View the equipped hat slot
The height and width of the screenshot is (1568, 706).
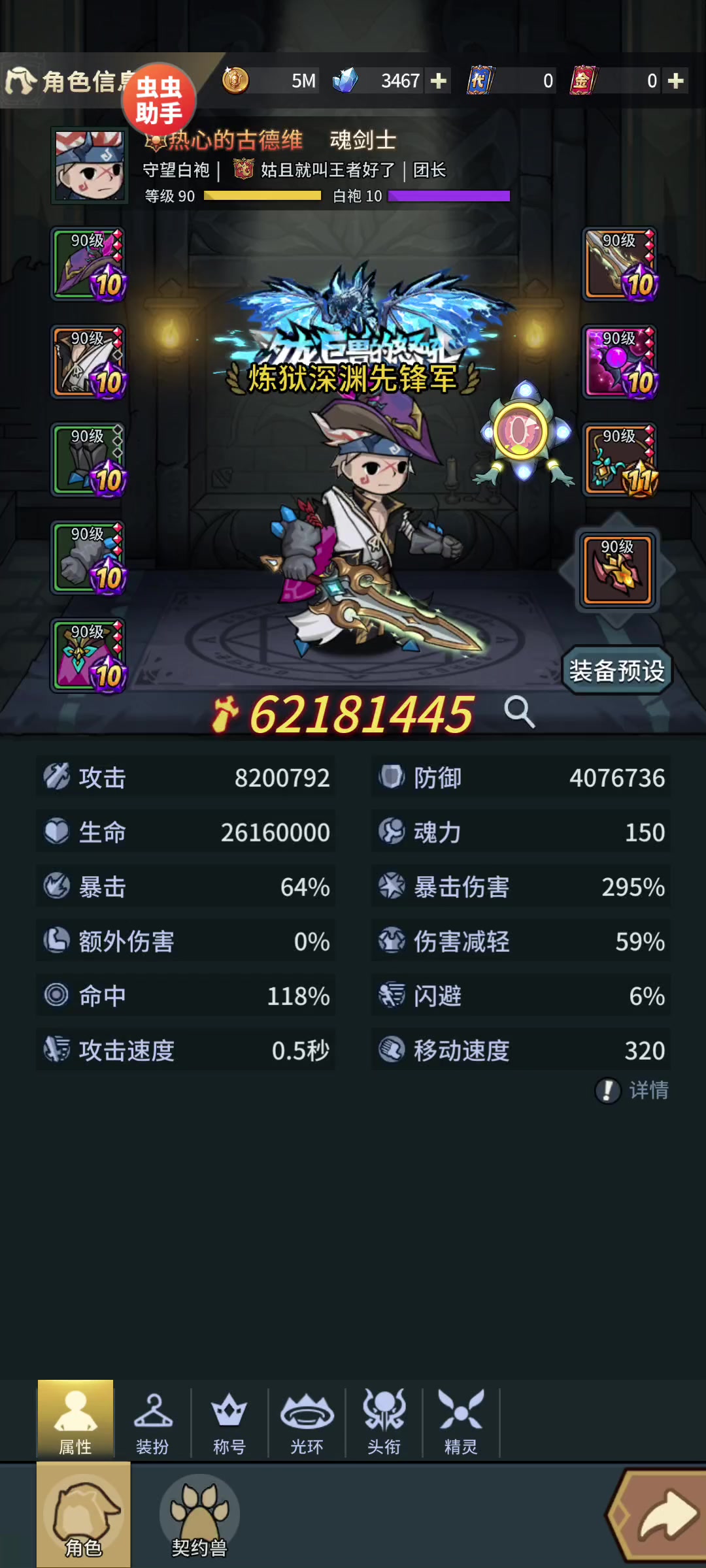[x=88, y=264]
